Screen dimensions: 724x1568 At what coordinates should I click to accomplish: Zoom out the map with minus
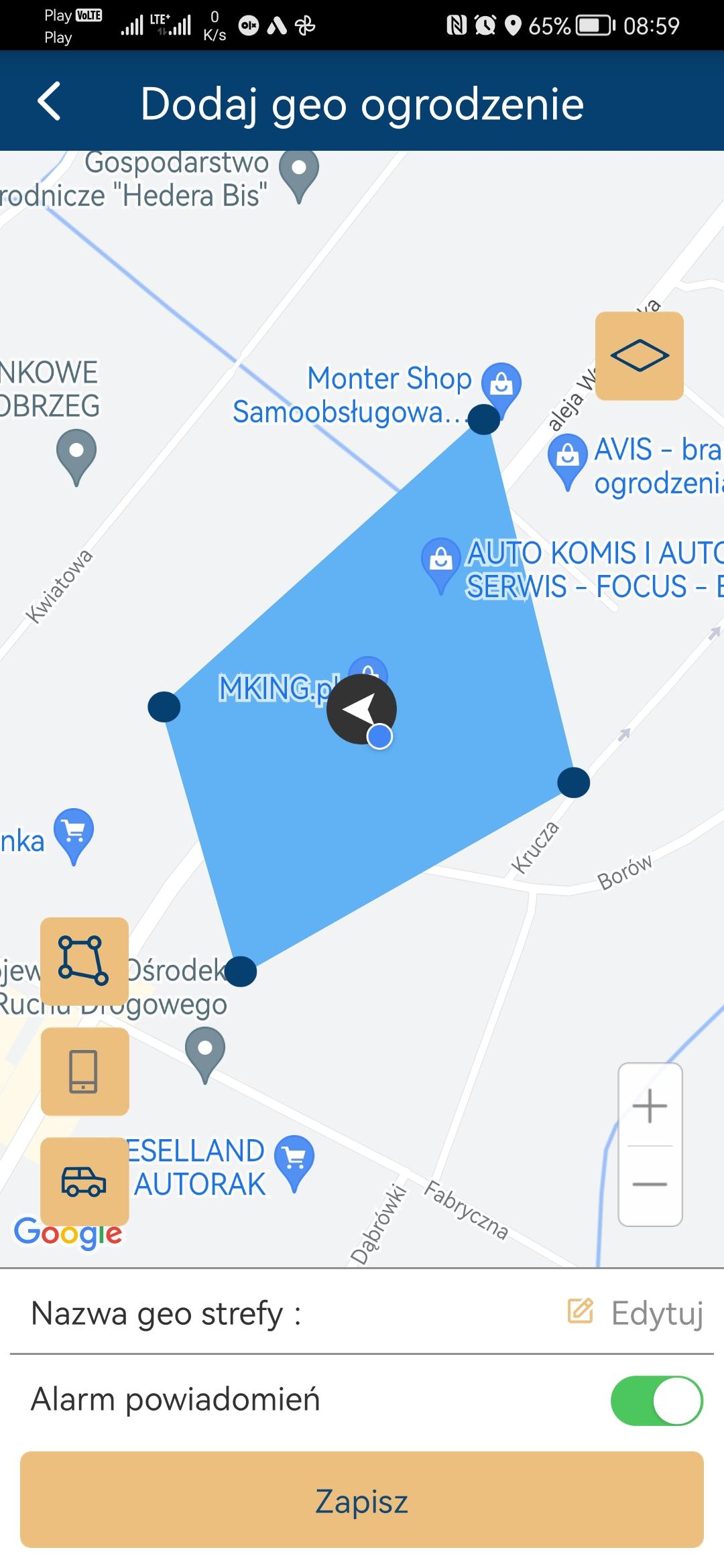650,1185
